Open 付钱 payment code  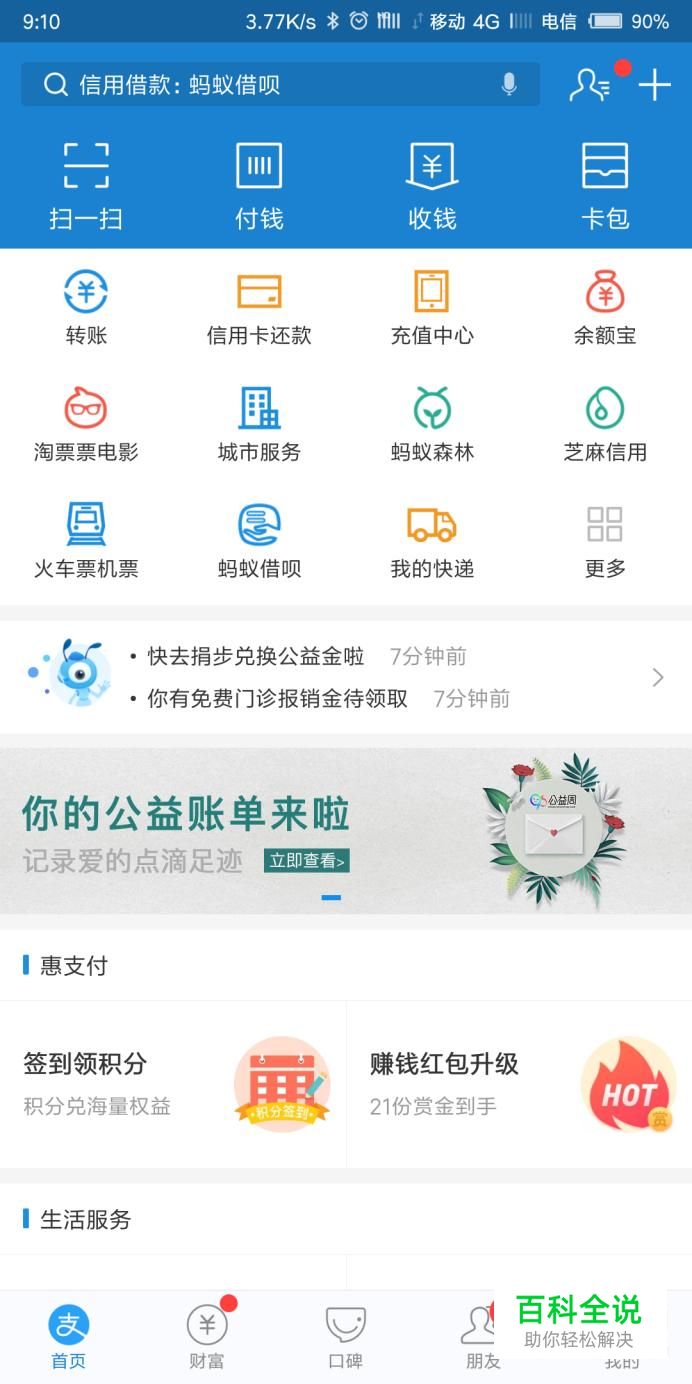tap(259, 186)
